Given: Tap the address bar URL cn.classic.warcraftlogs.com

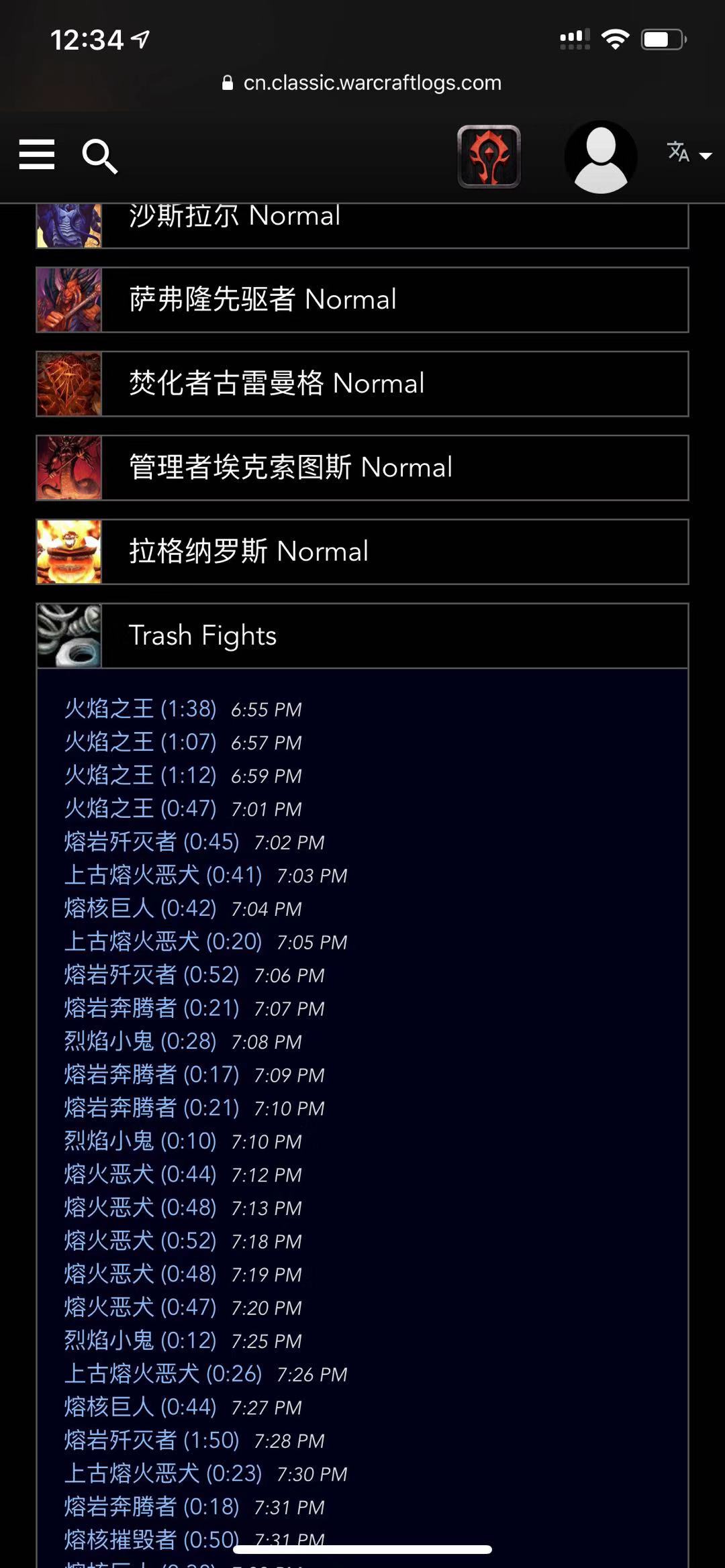Looking at the screenshot, I should pyautogui.click(x=373, y=82).
